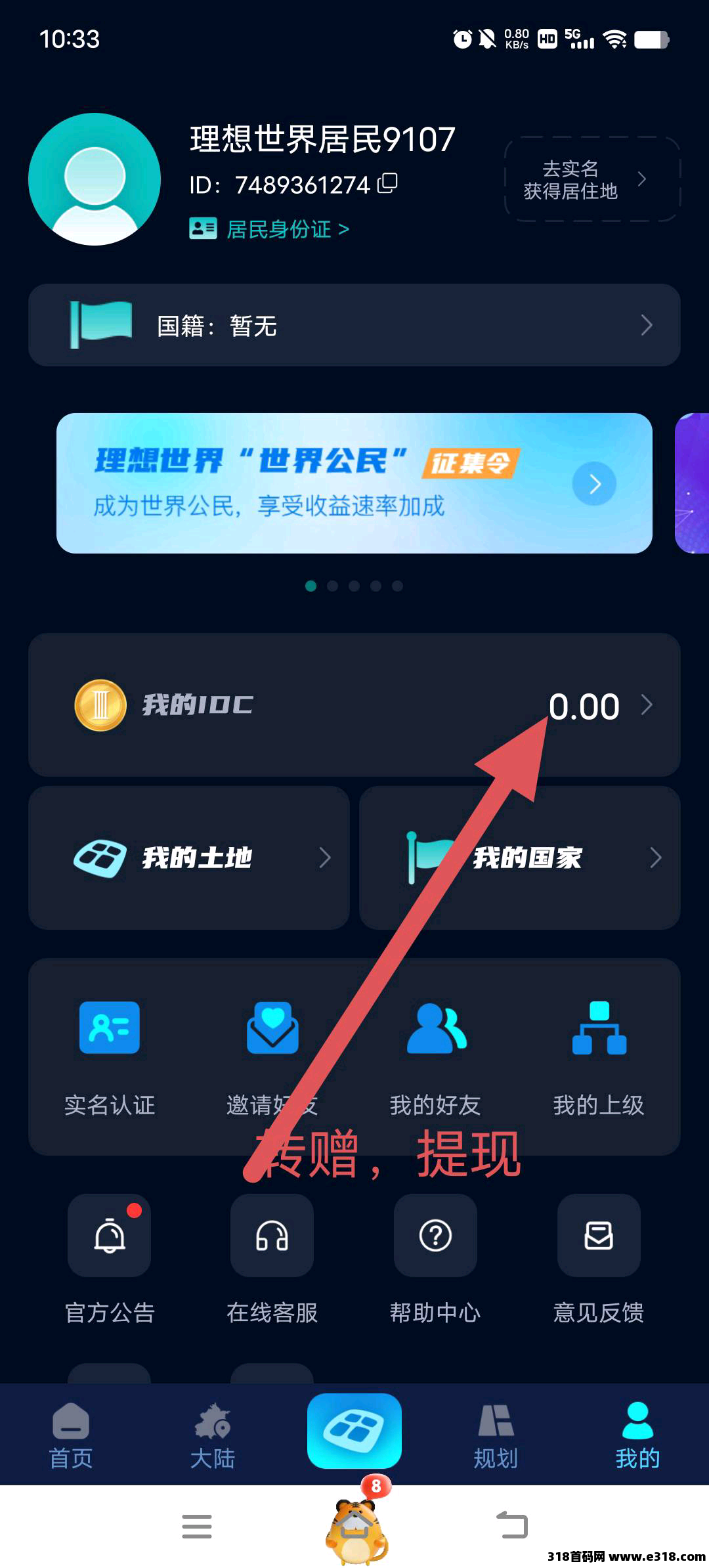Switch to the 大陆 tab
The image size is (709, 1568).
pos(213,1435)
